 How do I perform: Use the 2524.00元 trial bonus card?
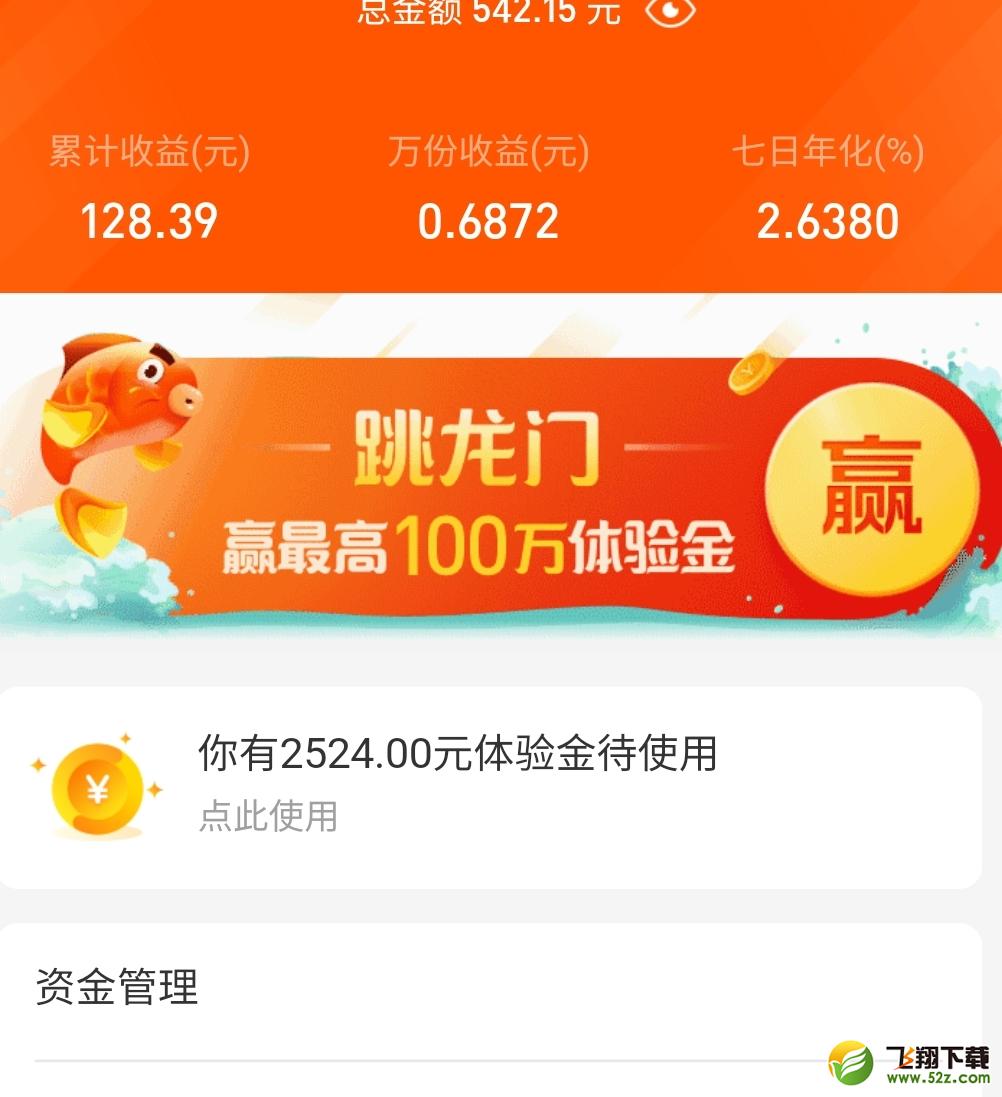click(x=490, y=786)
